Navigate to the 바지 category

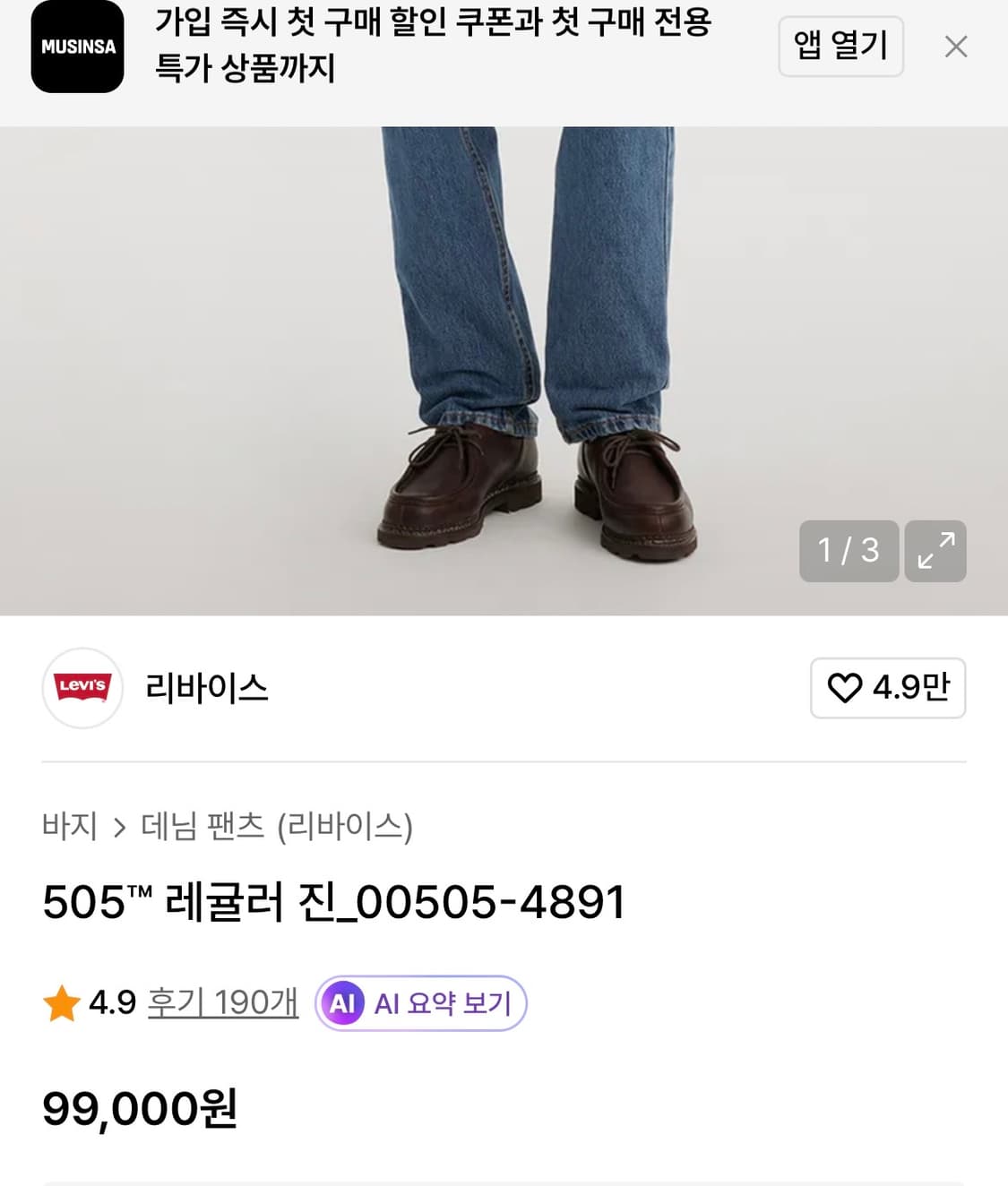tap(72, 827)
